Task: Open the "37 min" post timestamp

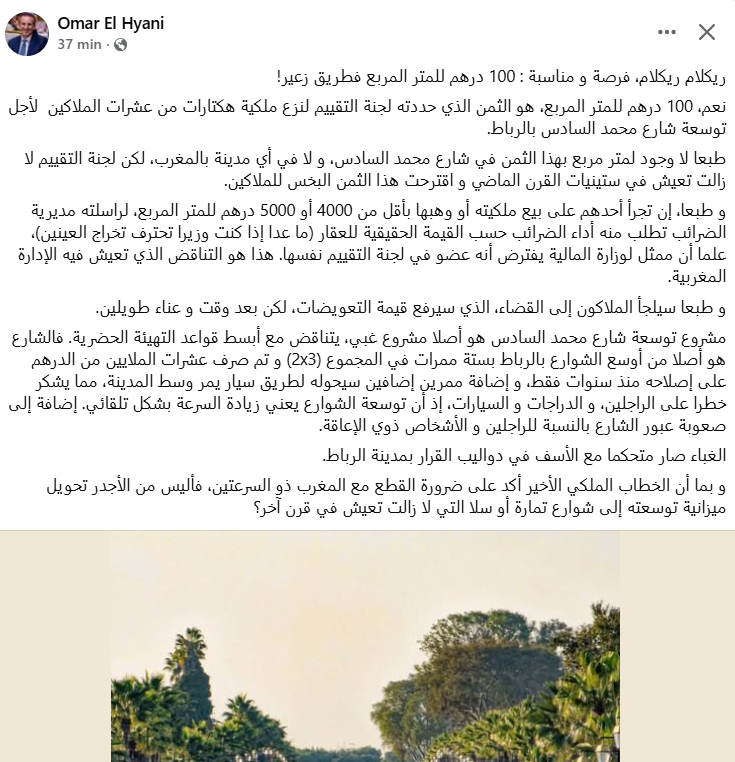Action: point(79,45)
